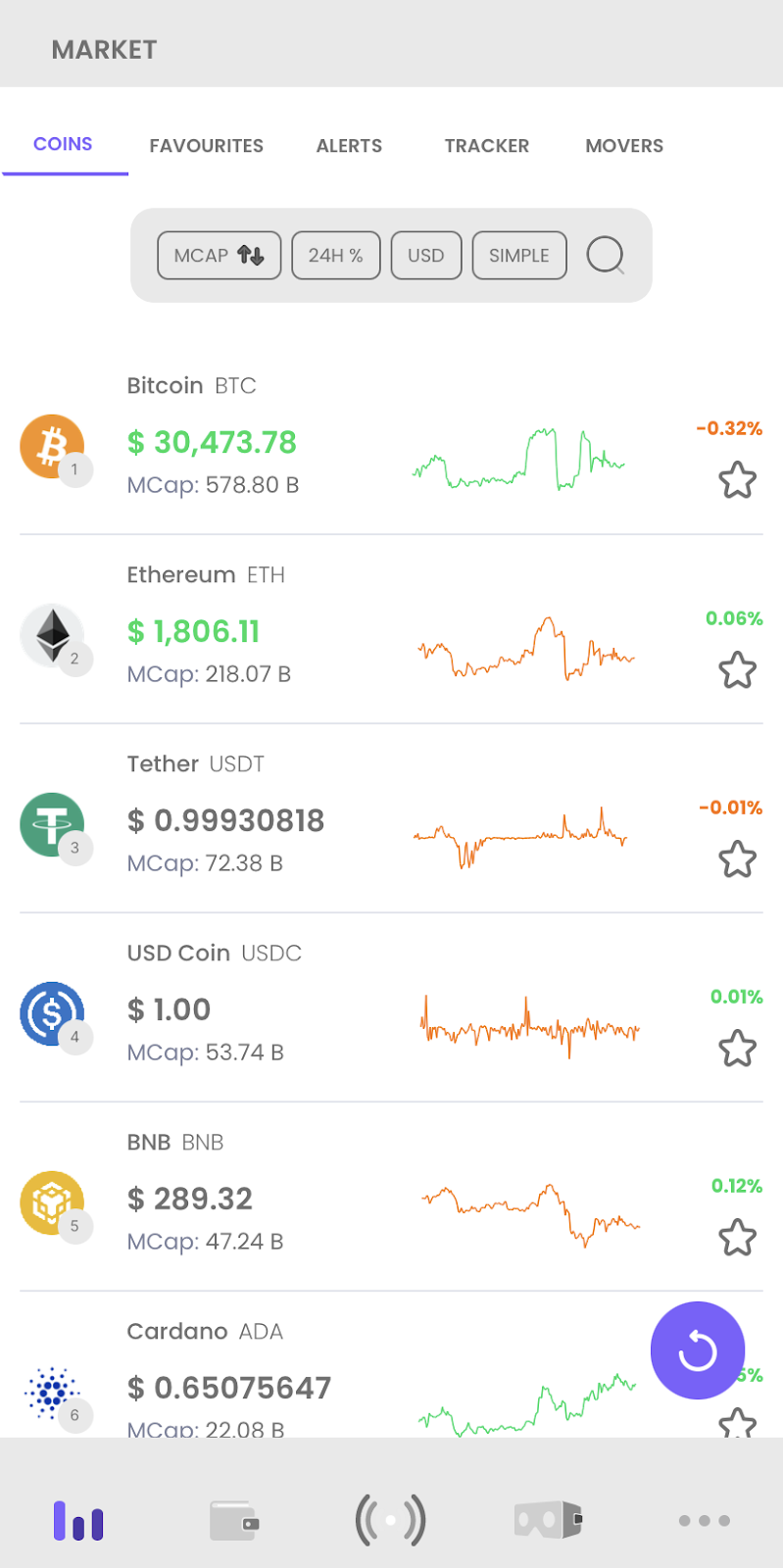Change the USD currency option
Viewport: 783px width, 1568px height.
[425, 256]
